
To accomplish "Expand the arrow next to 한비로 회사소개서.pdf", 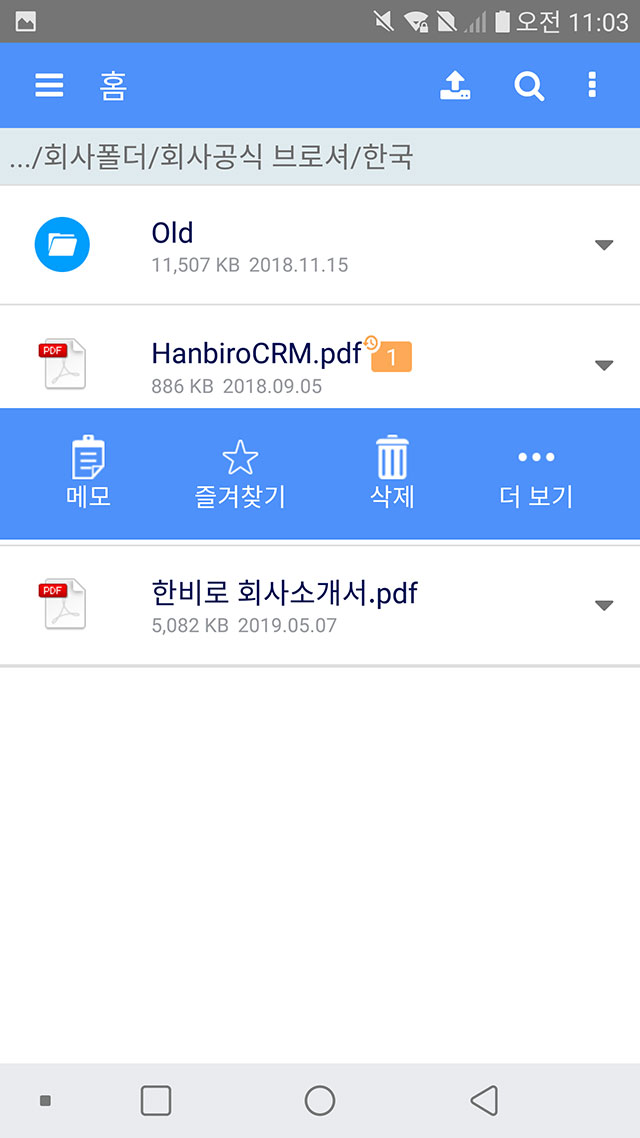I will click(604, 605).
